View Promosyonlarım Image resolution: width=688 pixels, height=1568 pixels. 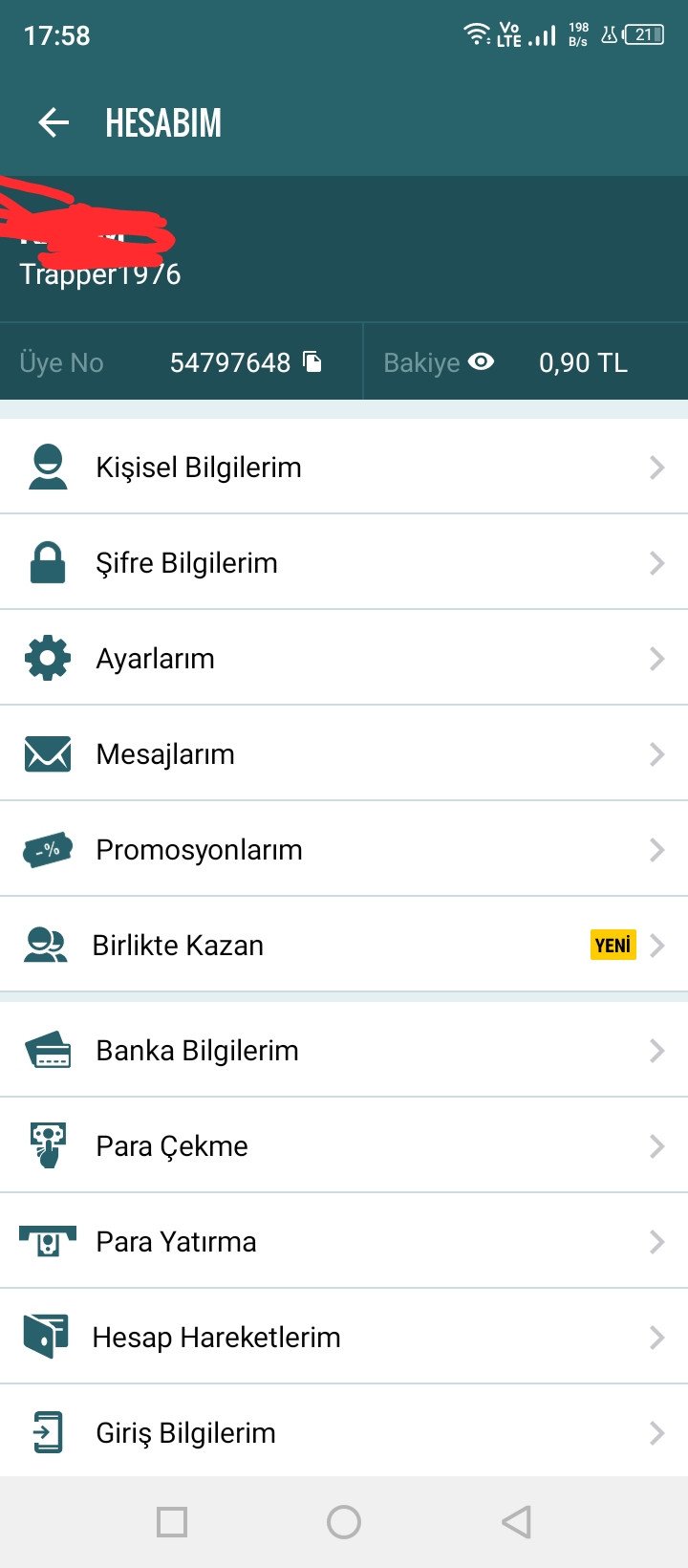(x=344, y=849)
